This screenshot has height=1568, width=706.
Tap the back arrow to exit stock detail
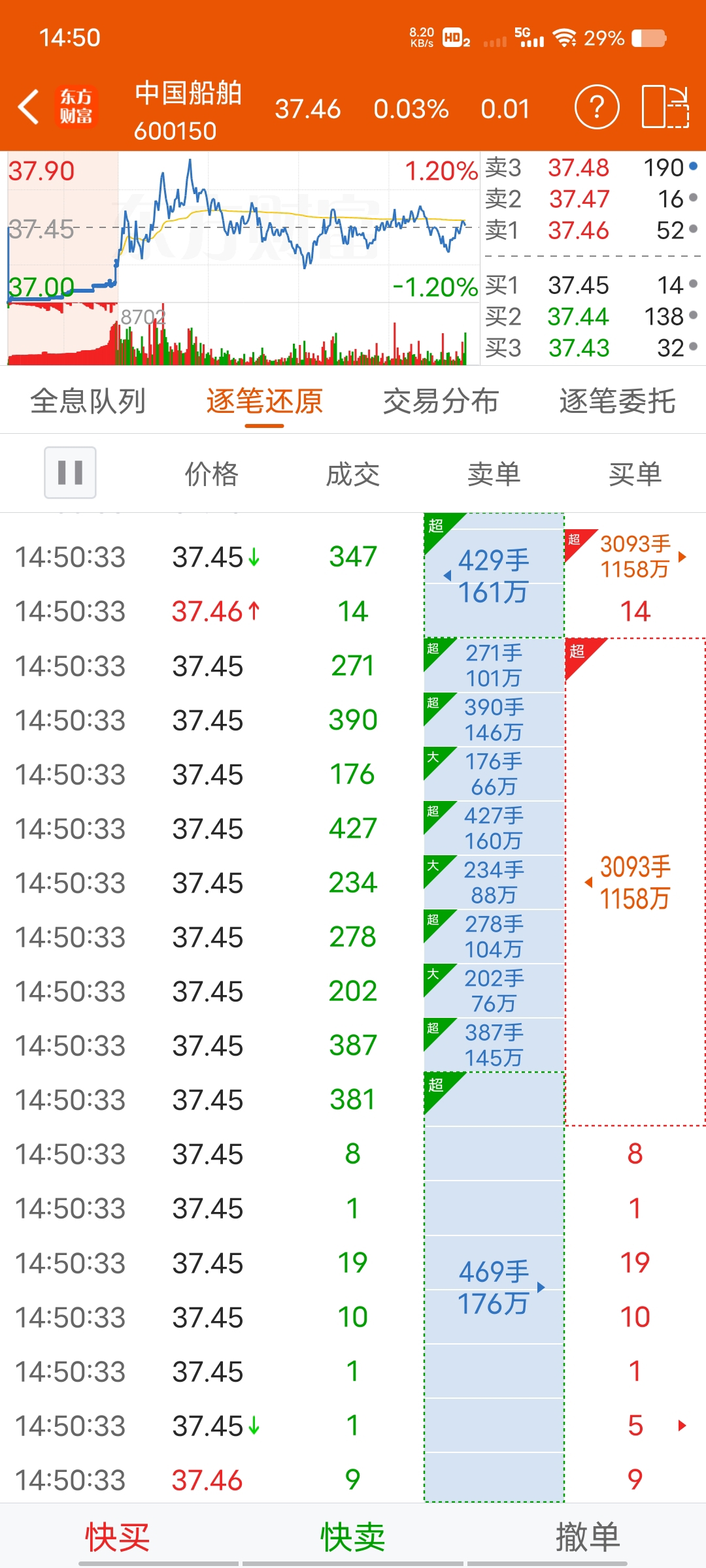click(x=28, y=106)
